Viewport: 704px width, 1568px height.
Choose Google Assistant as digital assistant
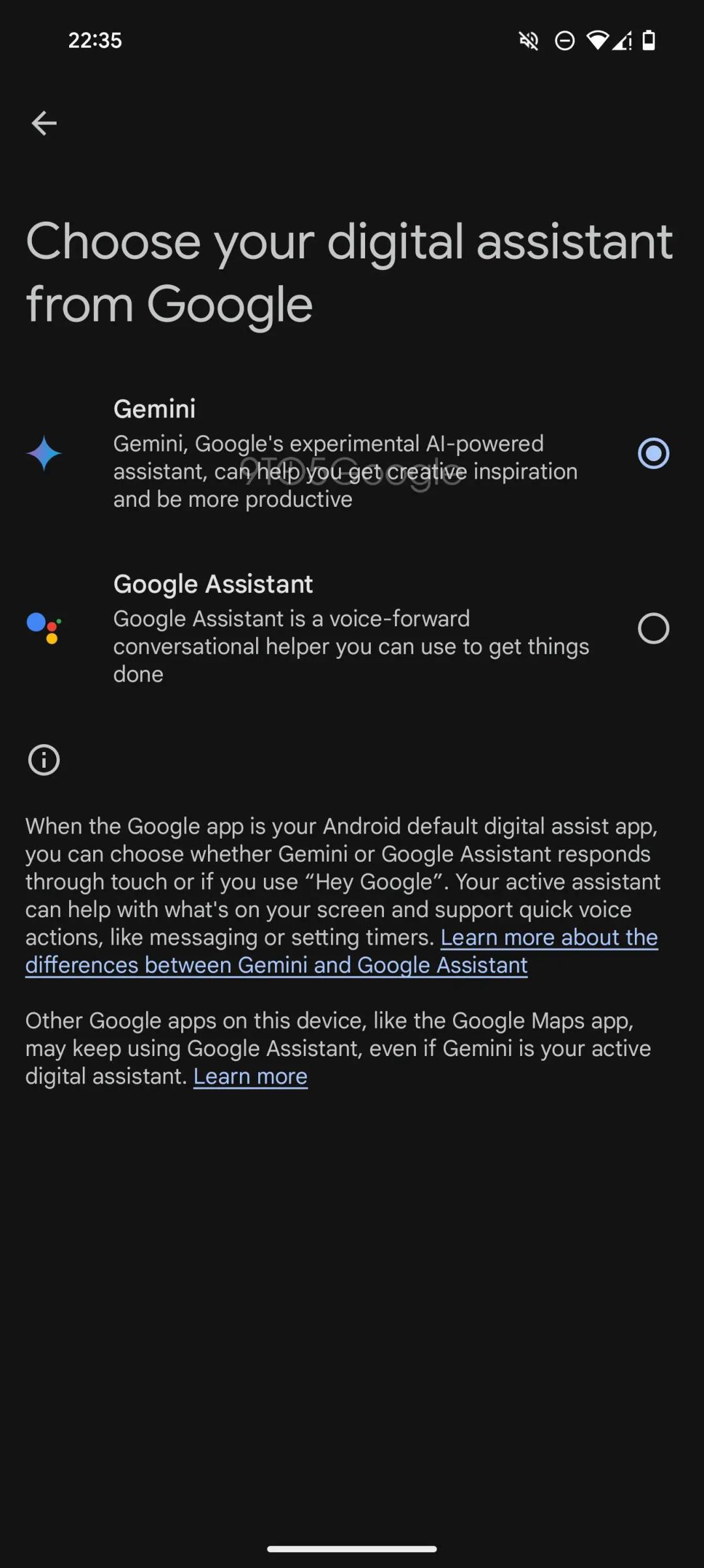[x=653, y=629]
